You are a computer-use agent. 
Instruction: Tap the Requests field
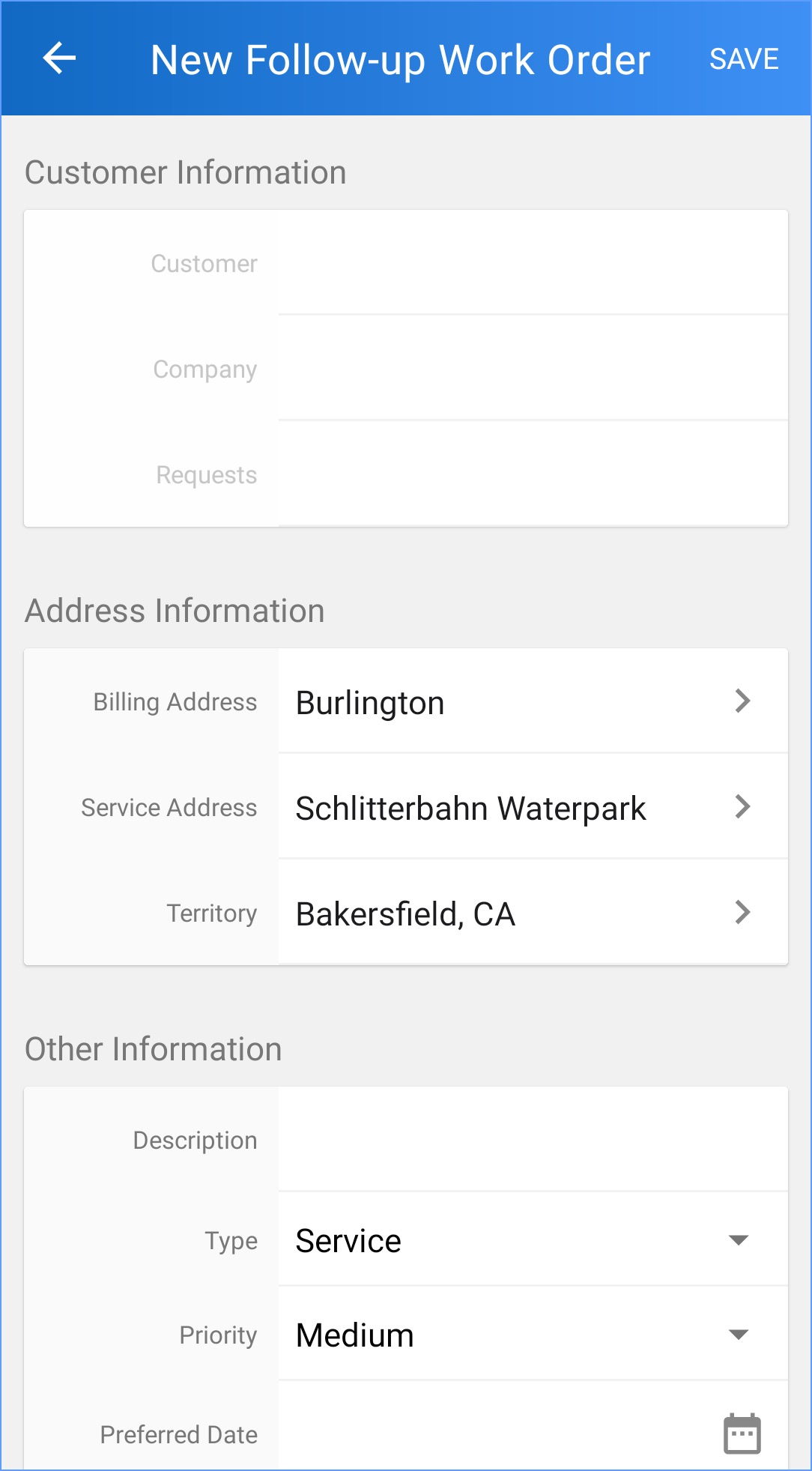[532, 474]
